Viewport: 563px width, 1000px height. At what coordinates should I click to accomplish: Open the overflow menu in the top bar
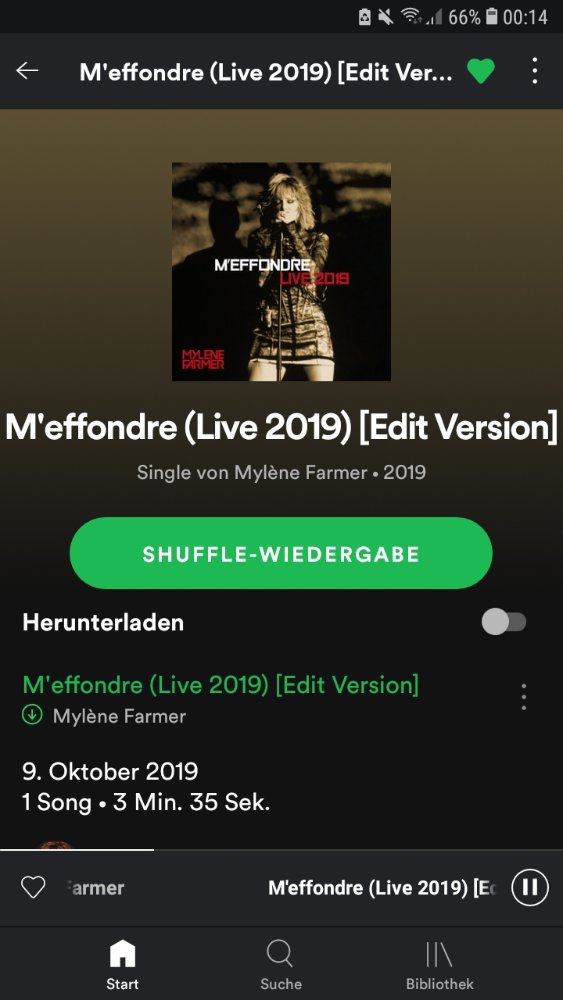point(534,71)
